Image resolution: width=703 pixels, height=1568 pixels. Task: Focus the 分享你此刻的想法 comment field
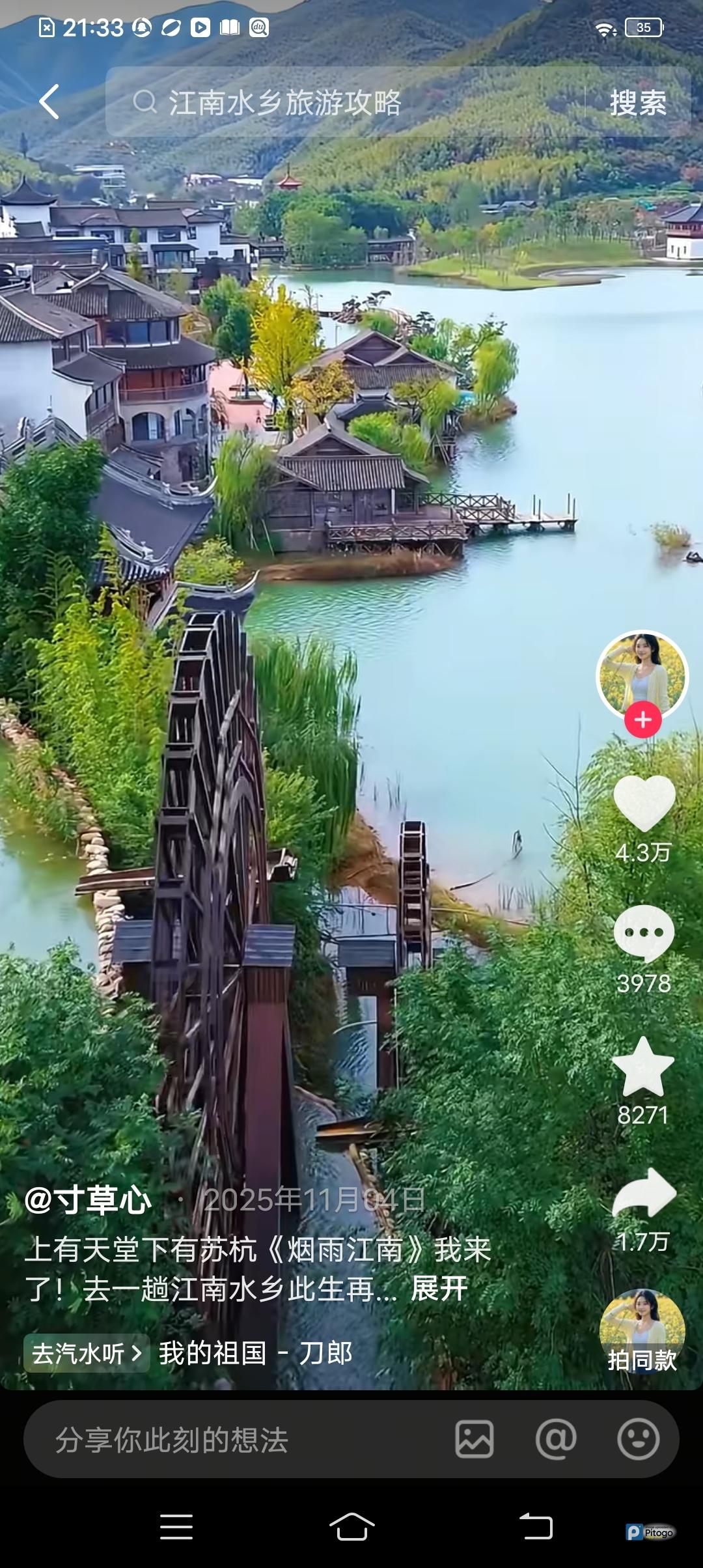[x=234, y=1440]
